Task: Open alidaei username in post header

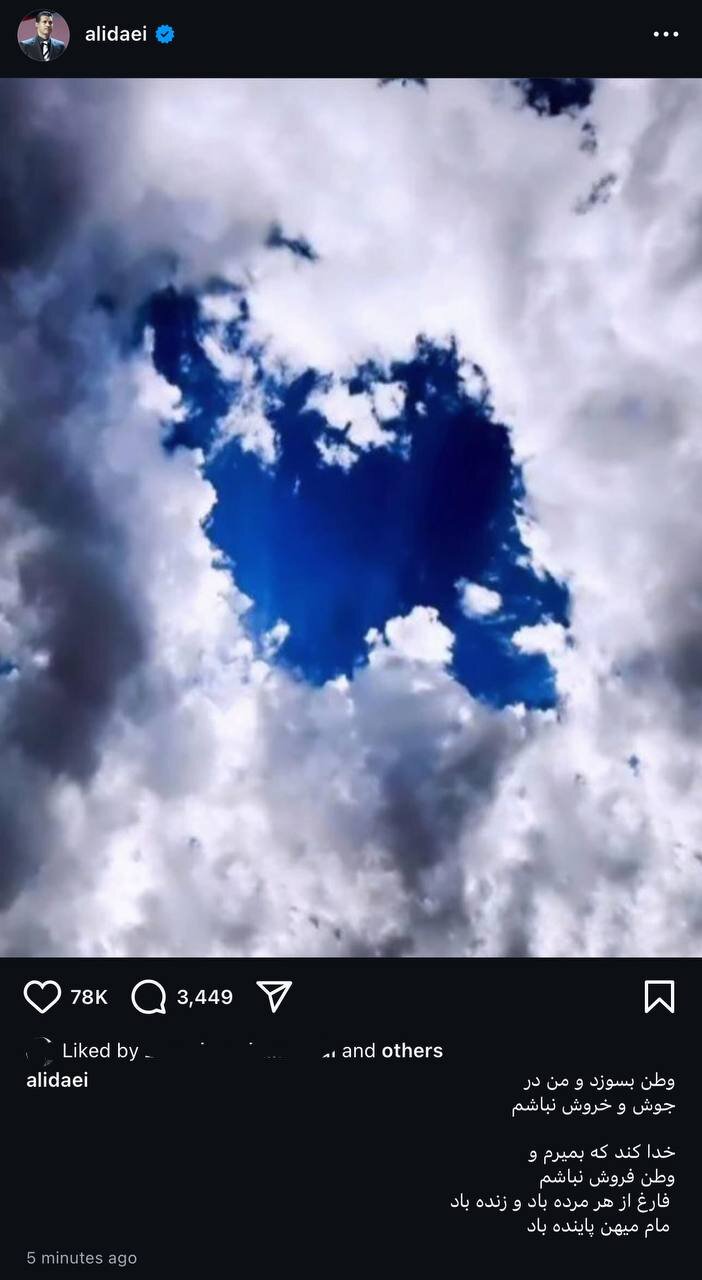Action: coord(115,35)
